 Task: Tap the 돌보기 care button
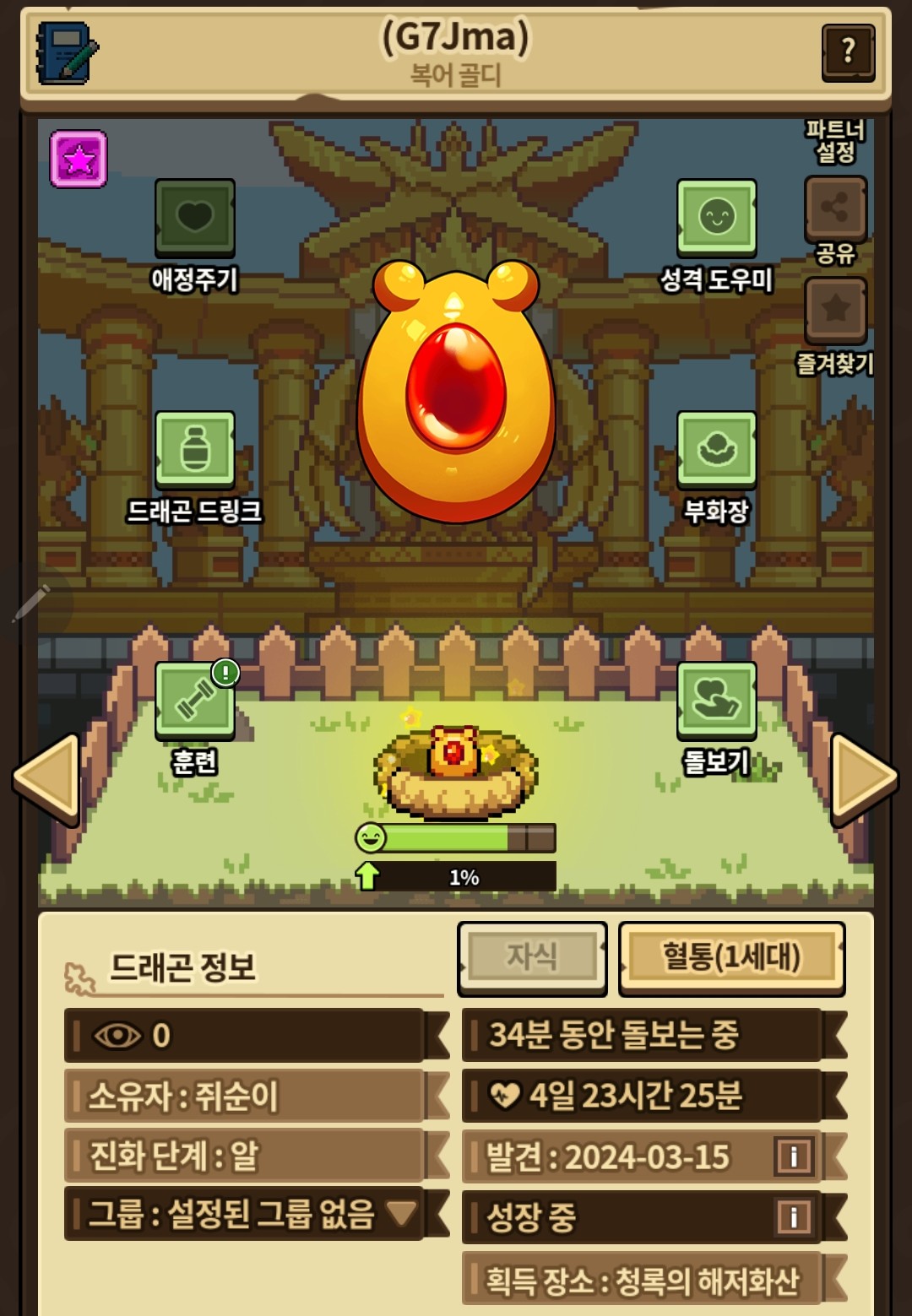[717, 701]
